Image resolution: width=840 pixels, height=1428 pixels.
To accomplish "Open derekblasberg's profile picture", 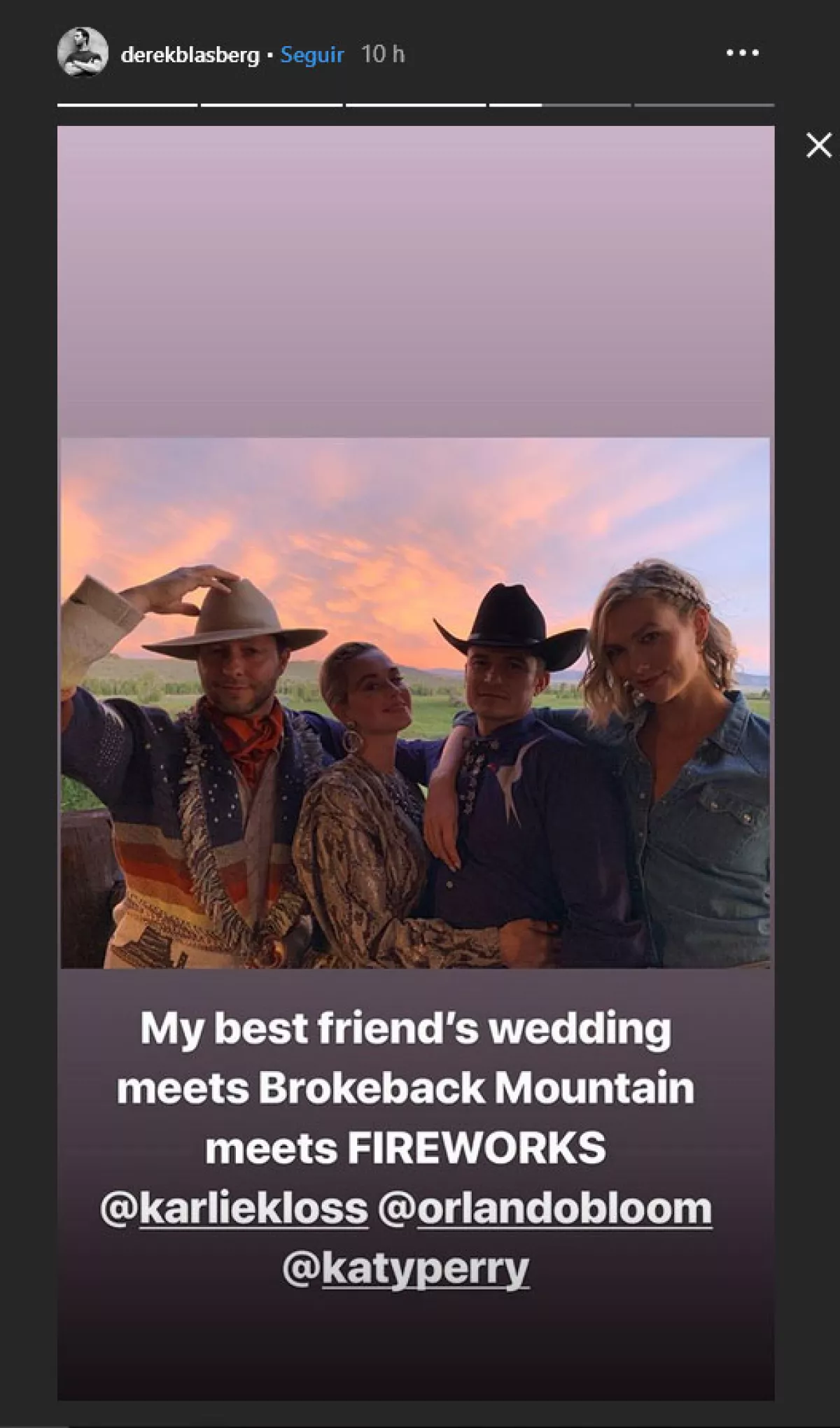I will click(x=83, y=52).
